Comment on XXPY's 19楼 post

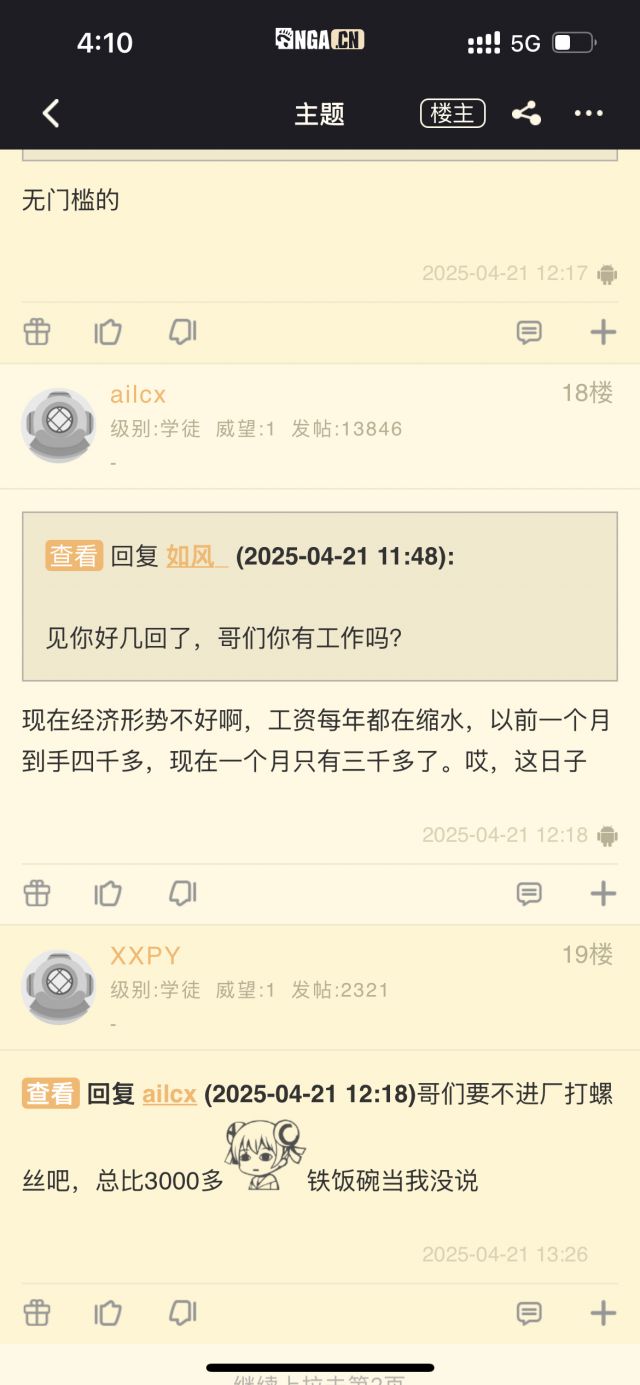(529, 1312)
